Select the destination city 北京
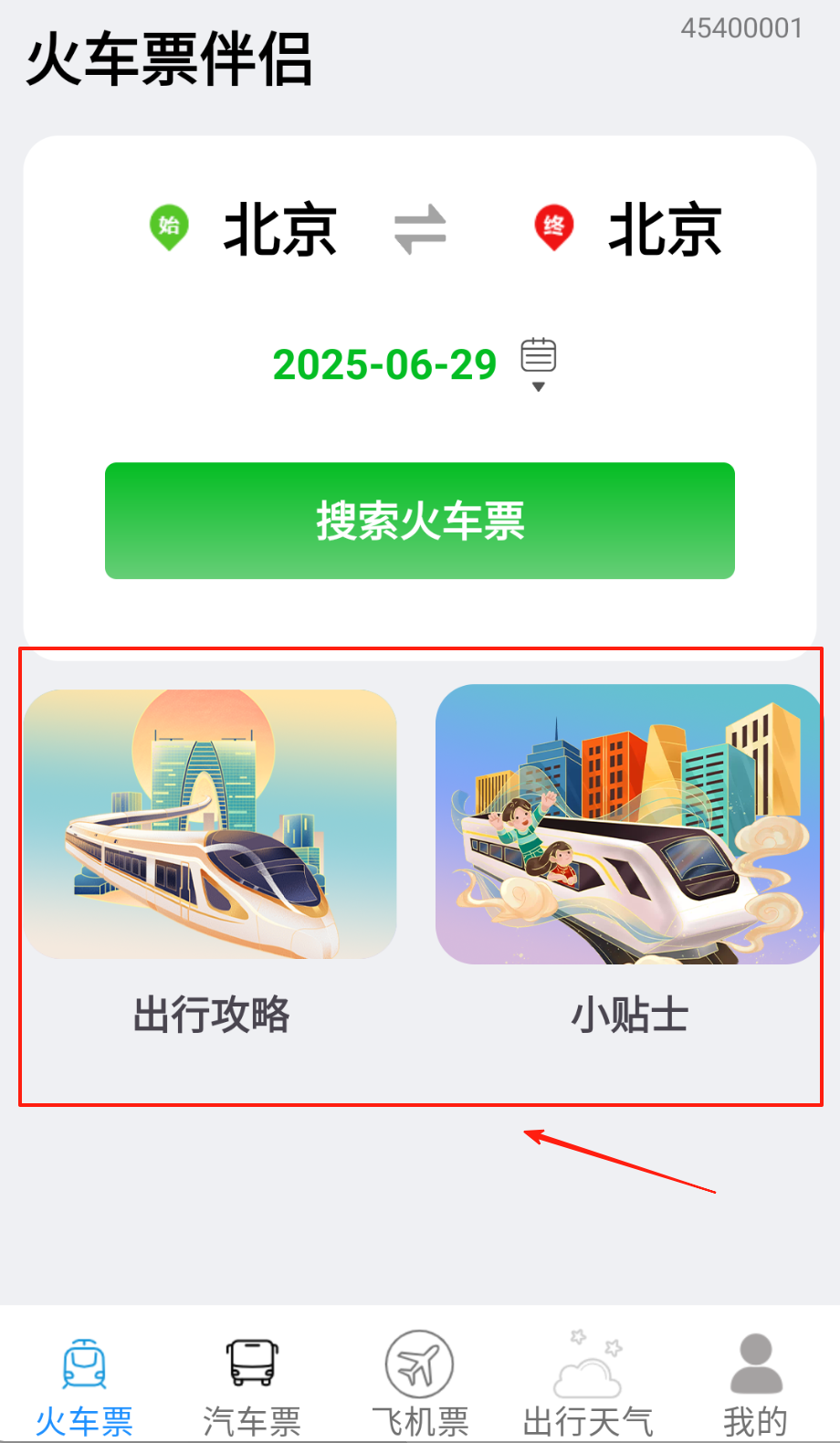This screenshot has width=840, height=1443. click(665, 230)
